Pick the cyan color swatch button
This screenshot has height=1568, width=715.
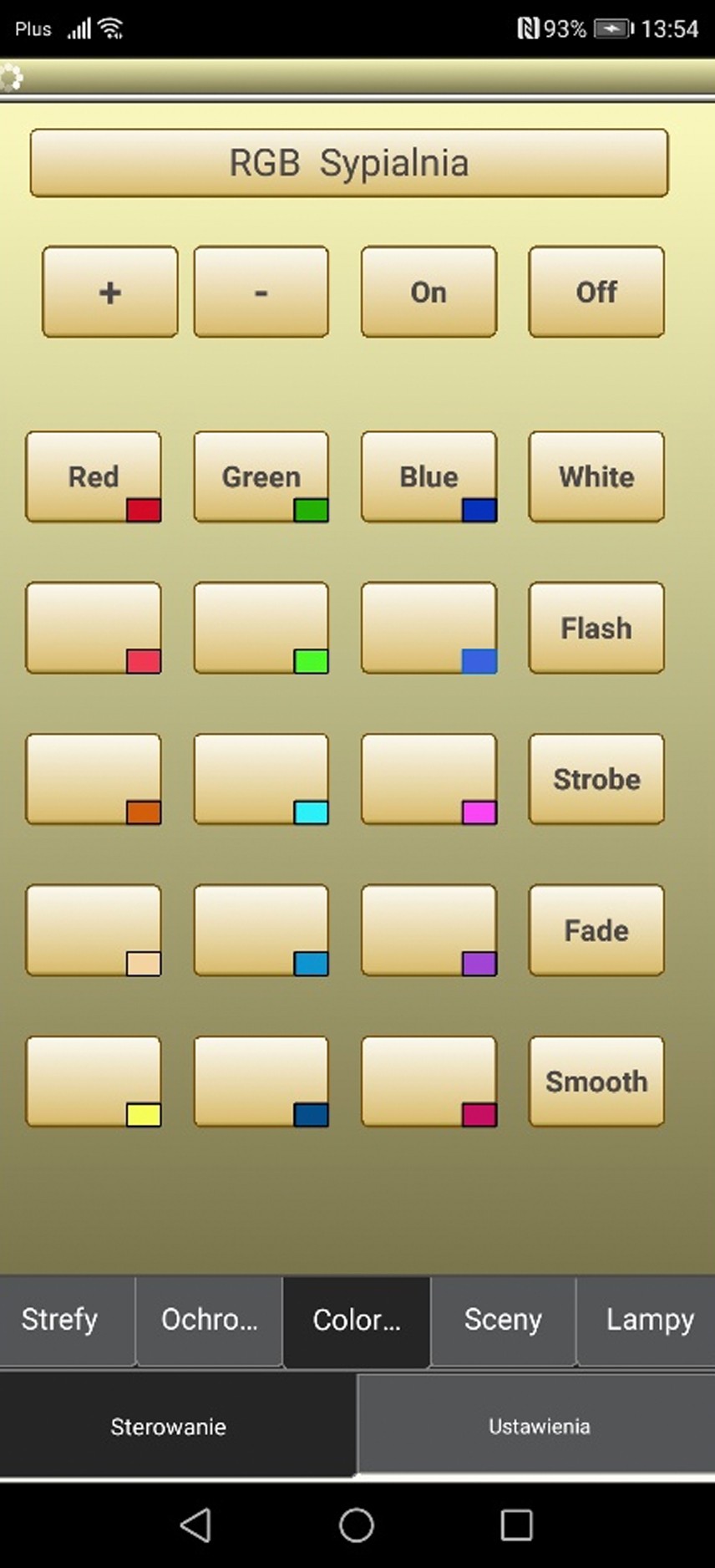click(261, 779)
